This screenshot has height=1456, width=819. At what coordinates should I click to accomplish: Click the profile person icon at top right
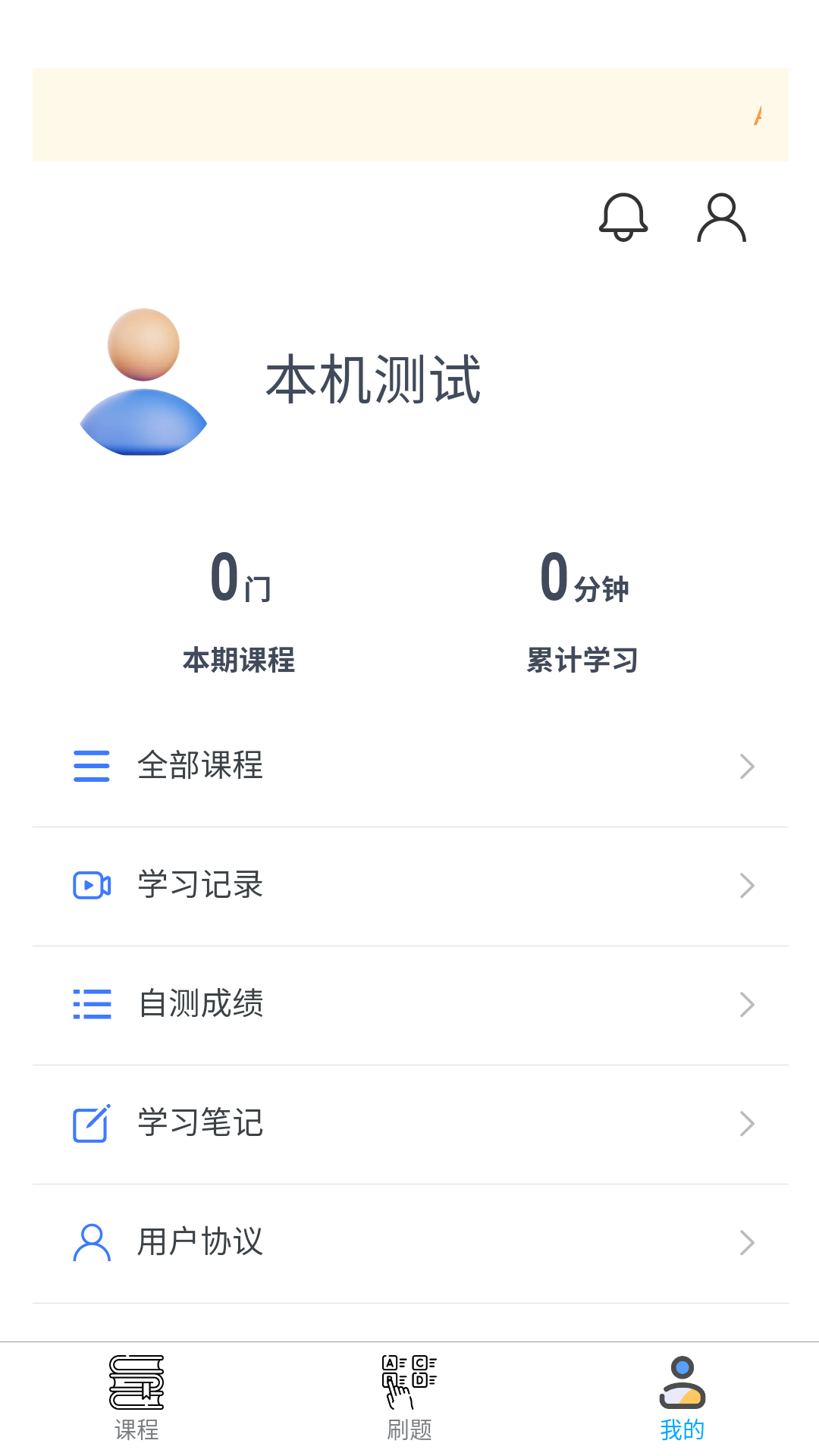coord(721,216)
